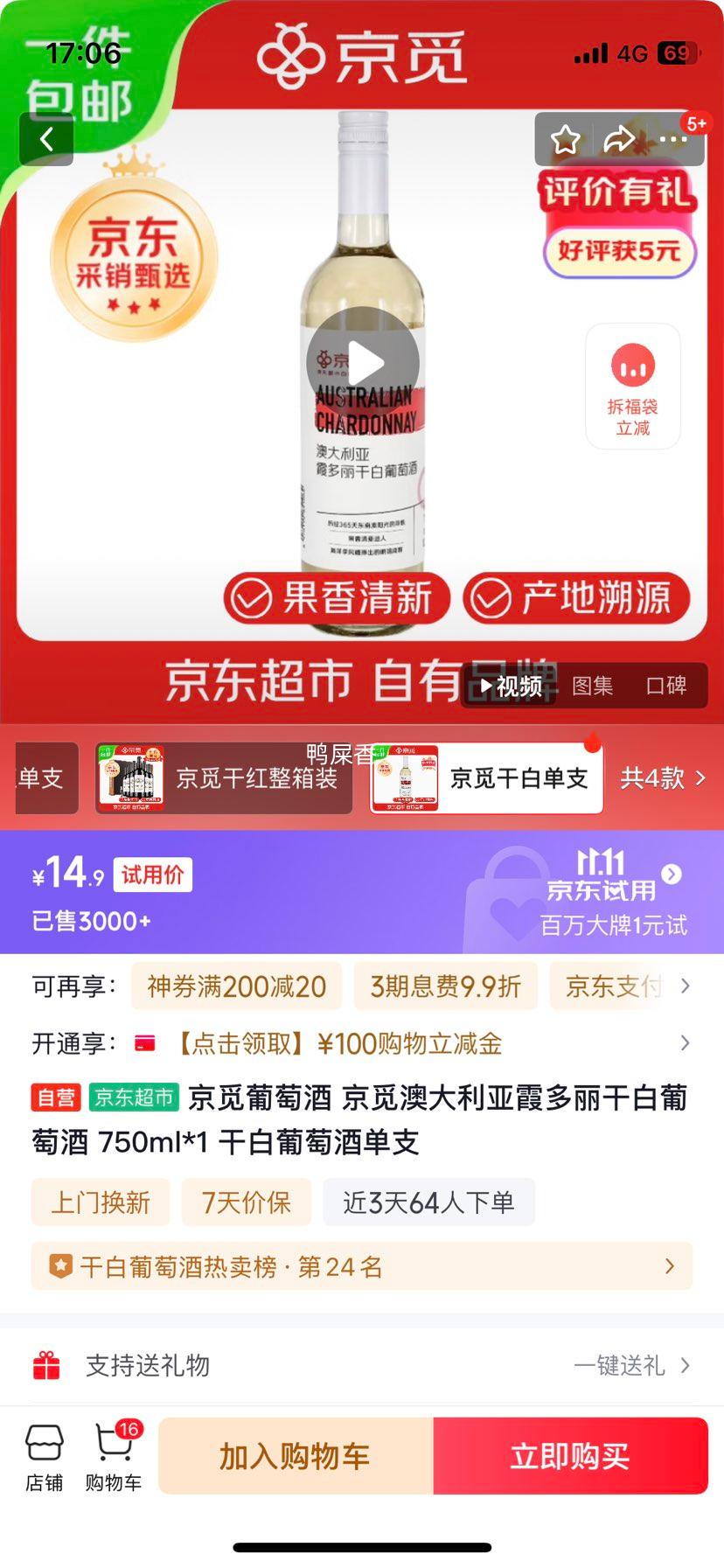Tap the gift icon beside 支持送礼物
This screenshot has height=1568, width=724.
(48, 1365)
